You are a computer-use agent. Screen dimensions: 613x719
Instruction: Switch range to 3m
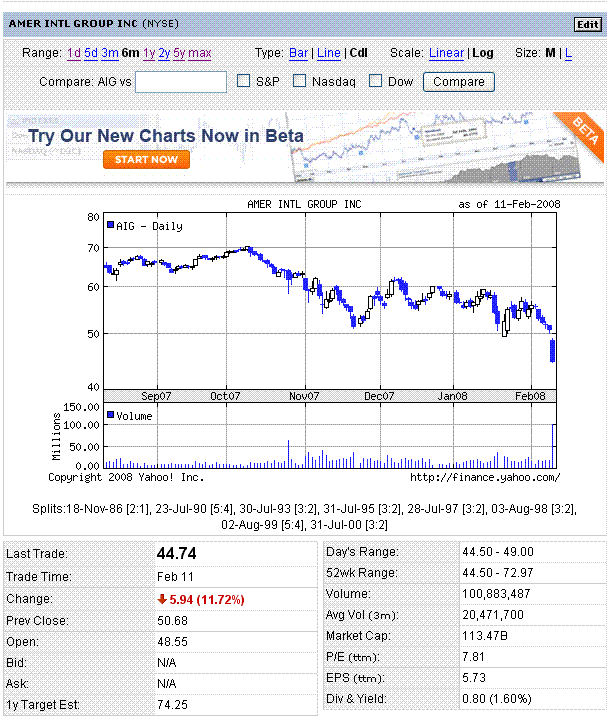tap(109, 53)
